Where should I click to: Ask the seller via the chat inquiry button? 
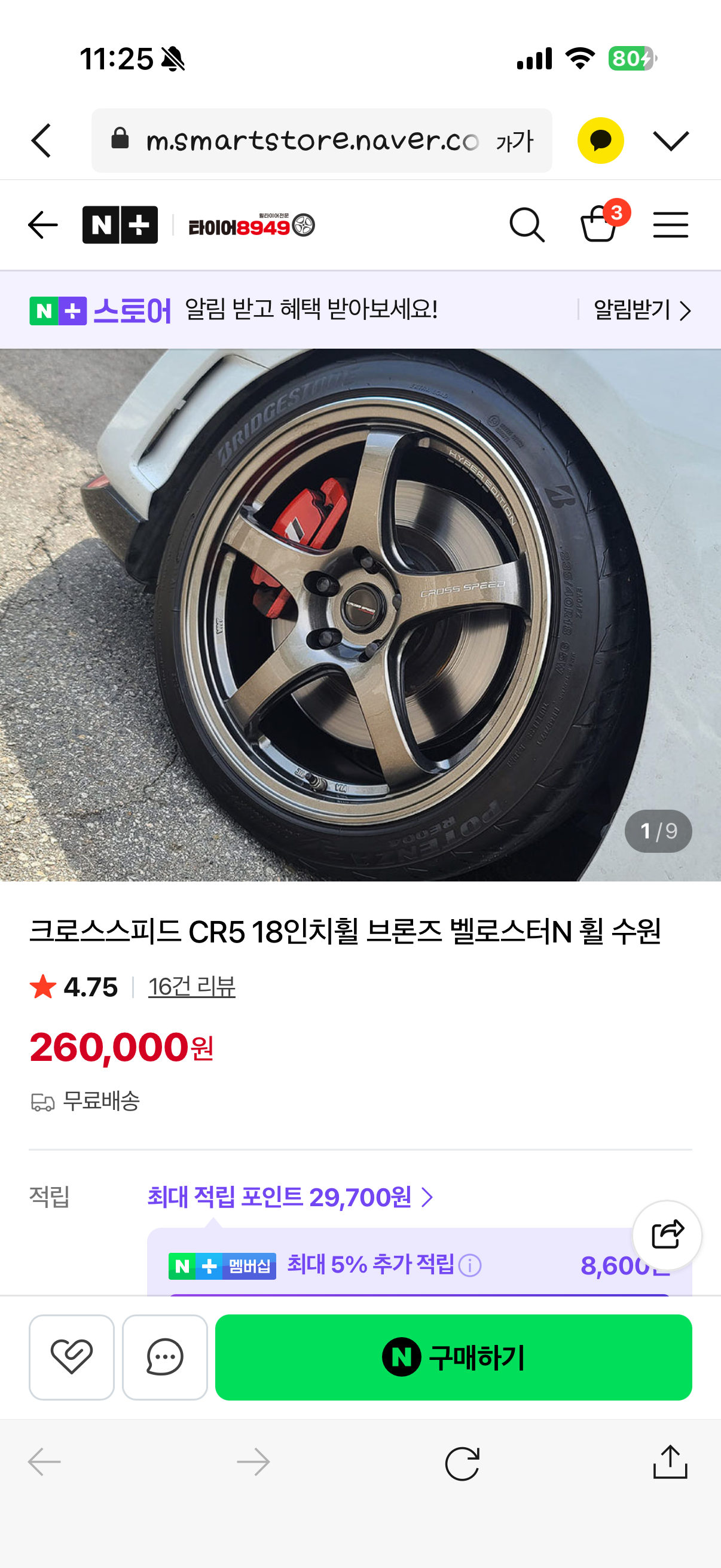click(x=165, y=1357)
